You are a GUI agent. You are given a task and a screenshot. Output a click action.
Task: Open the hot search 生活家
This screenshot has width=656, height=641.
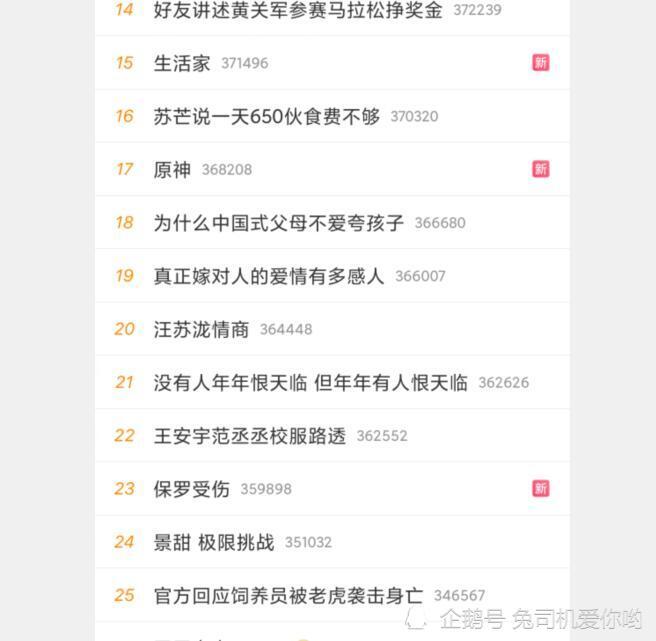click(182, 63)
